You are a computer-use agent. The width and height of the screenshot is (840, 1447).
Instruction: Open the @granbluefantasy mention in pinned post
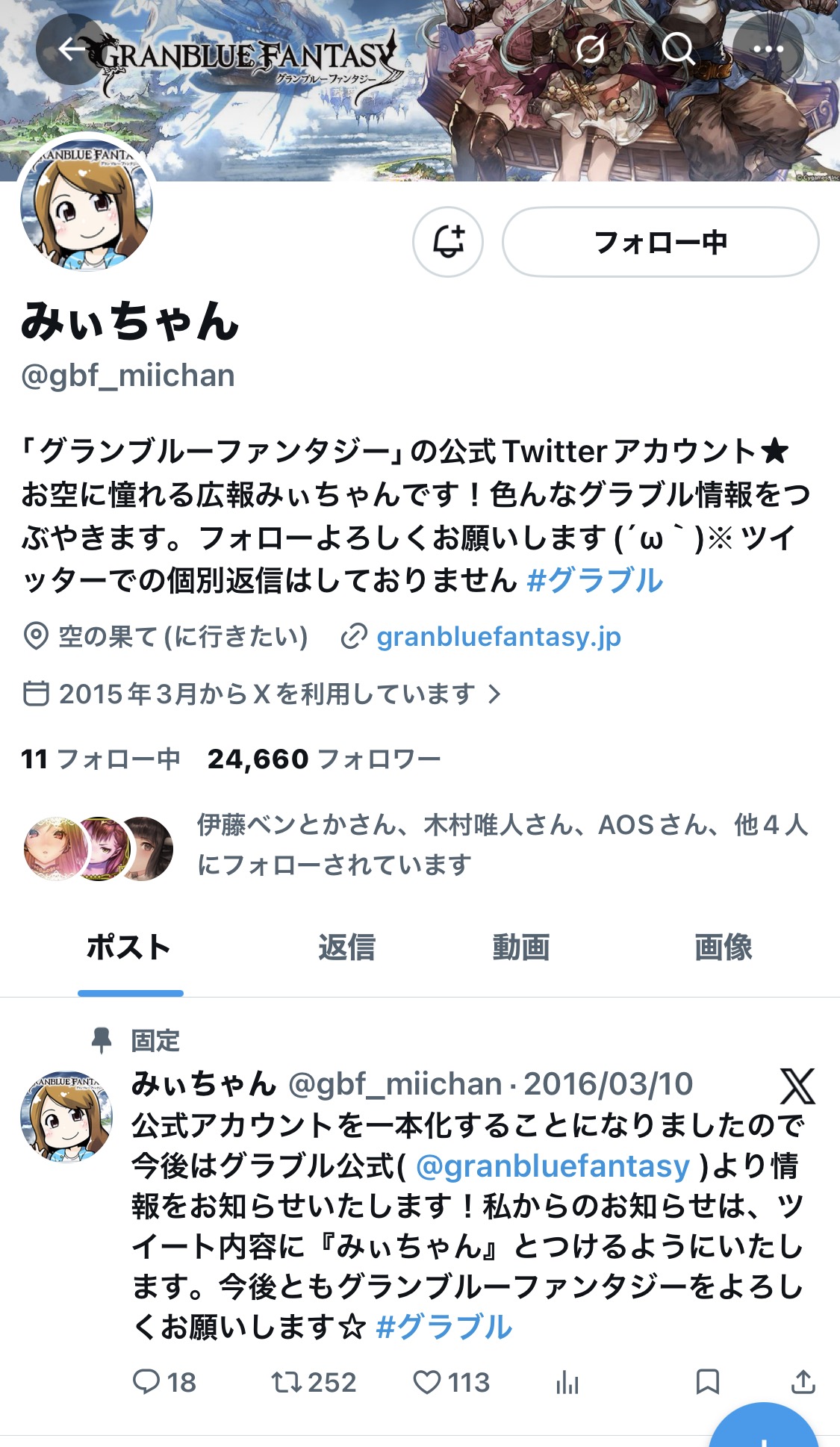(553, 1166)
